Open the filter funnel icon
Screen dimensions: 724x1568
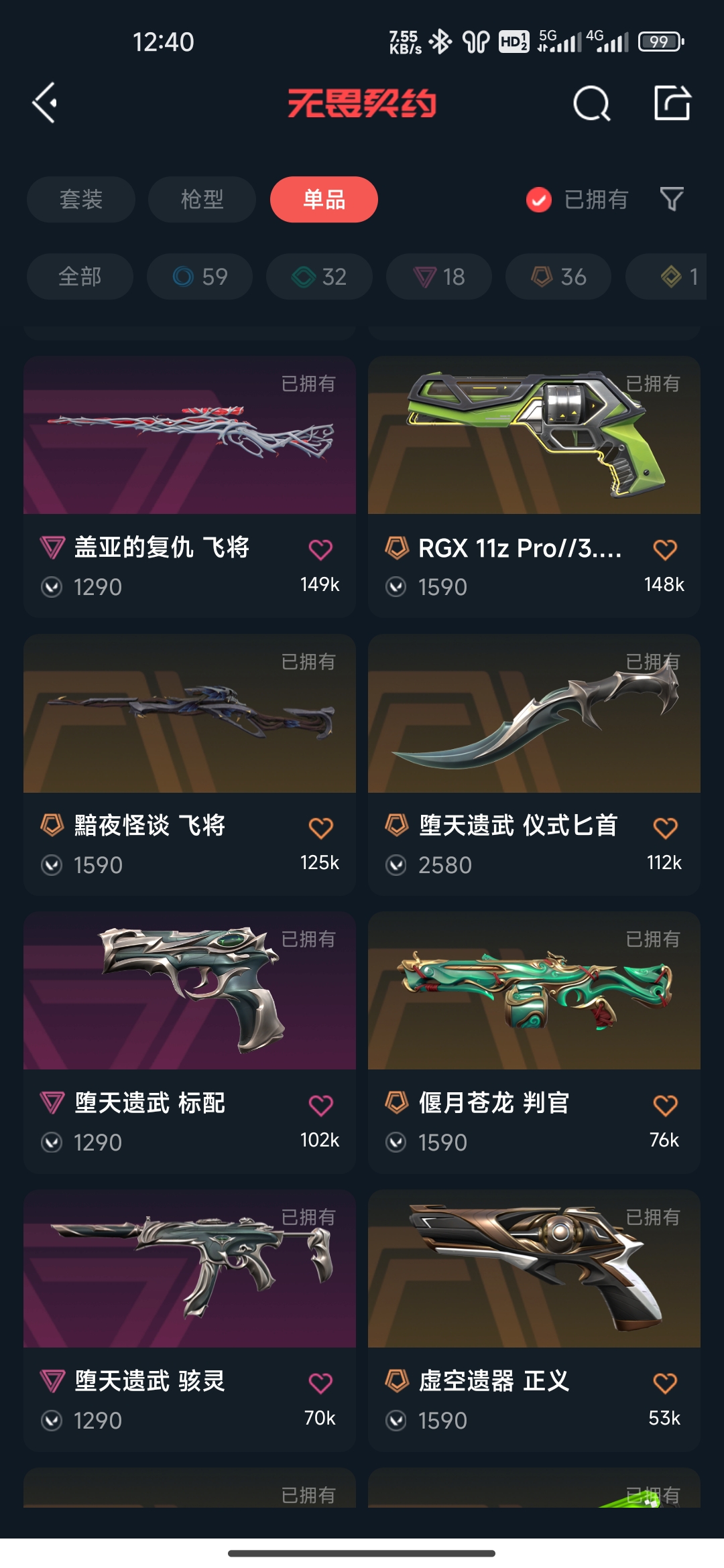[x=672, y=199]
